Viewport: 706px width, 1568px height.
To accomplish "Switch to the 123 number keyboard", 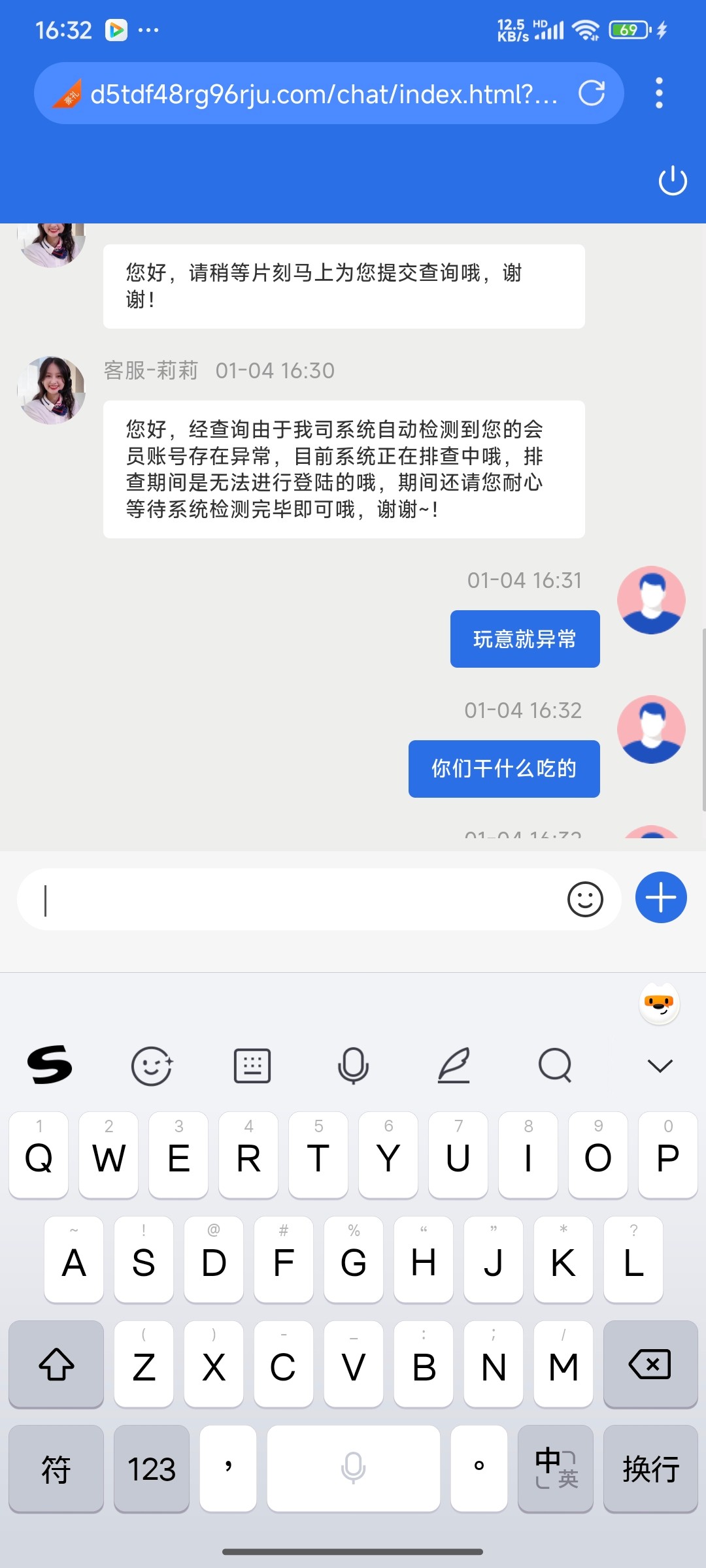I will [x=152, y=1468].
